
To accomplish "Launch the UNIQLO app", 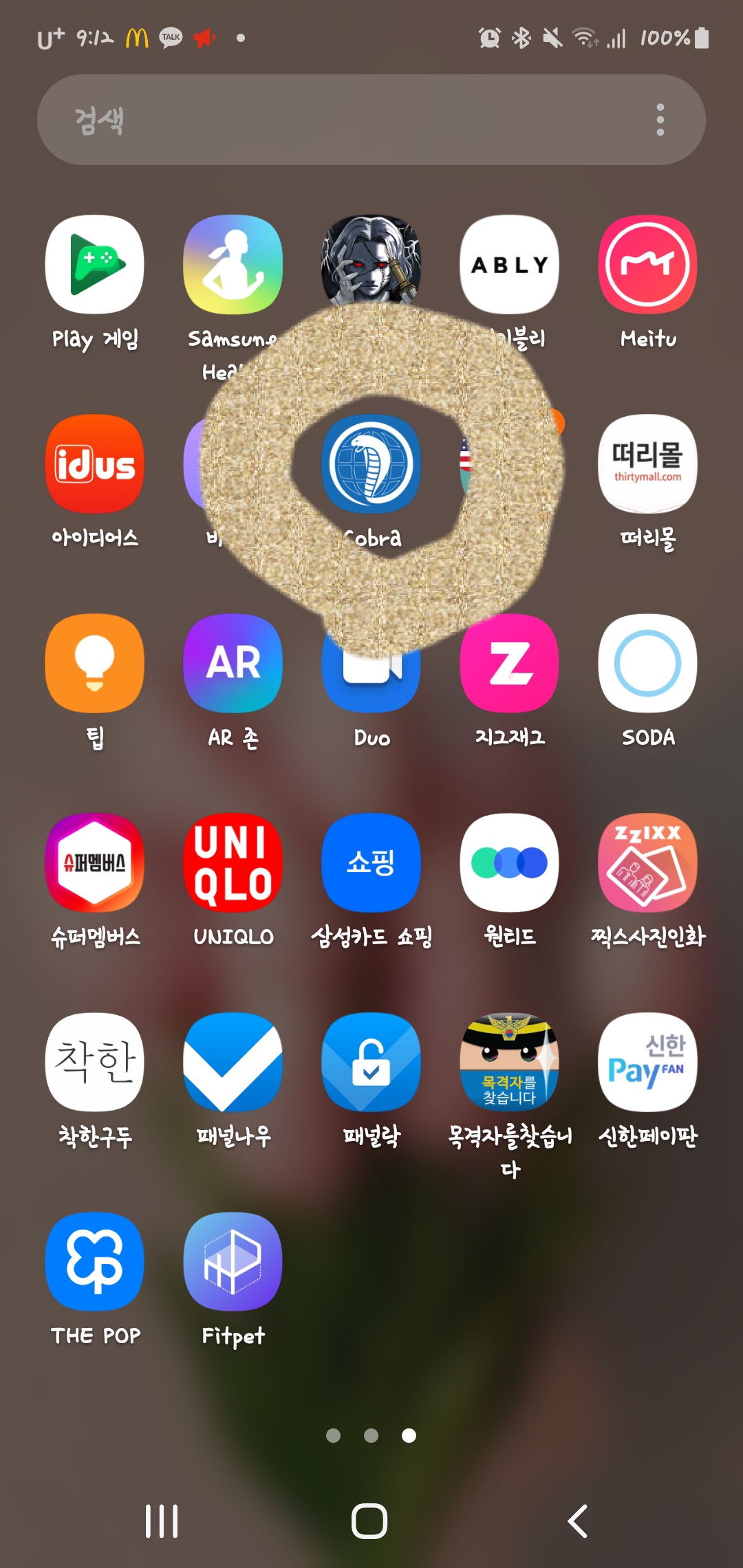I will click(233, 863).
